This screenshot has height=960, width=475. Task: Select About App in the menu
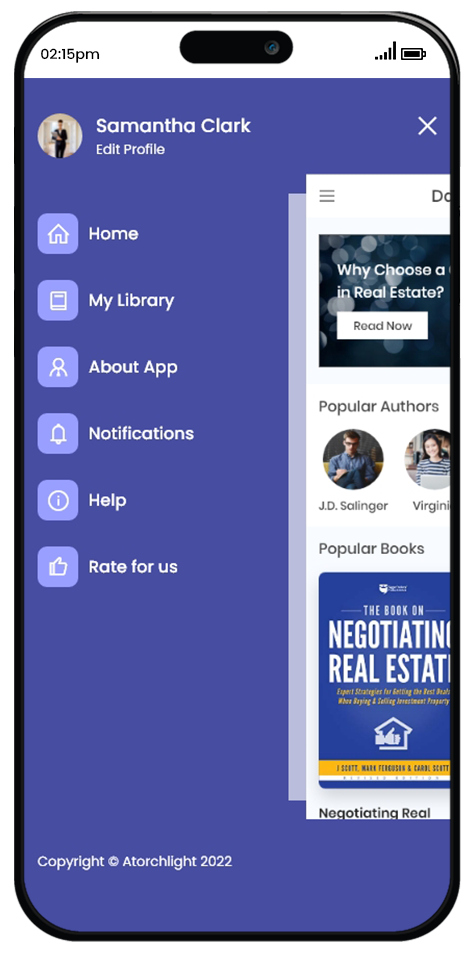pos(108,367)
